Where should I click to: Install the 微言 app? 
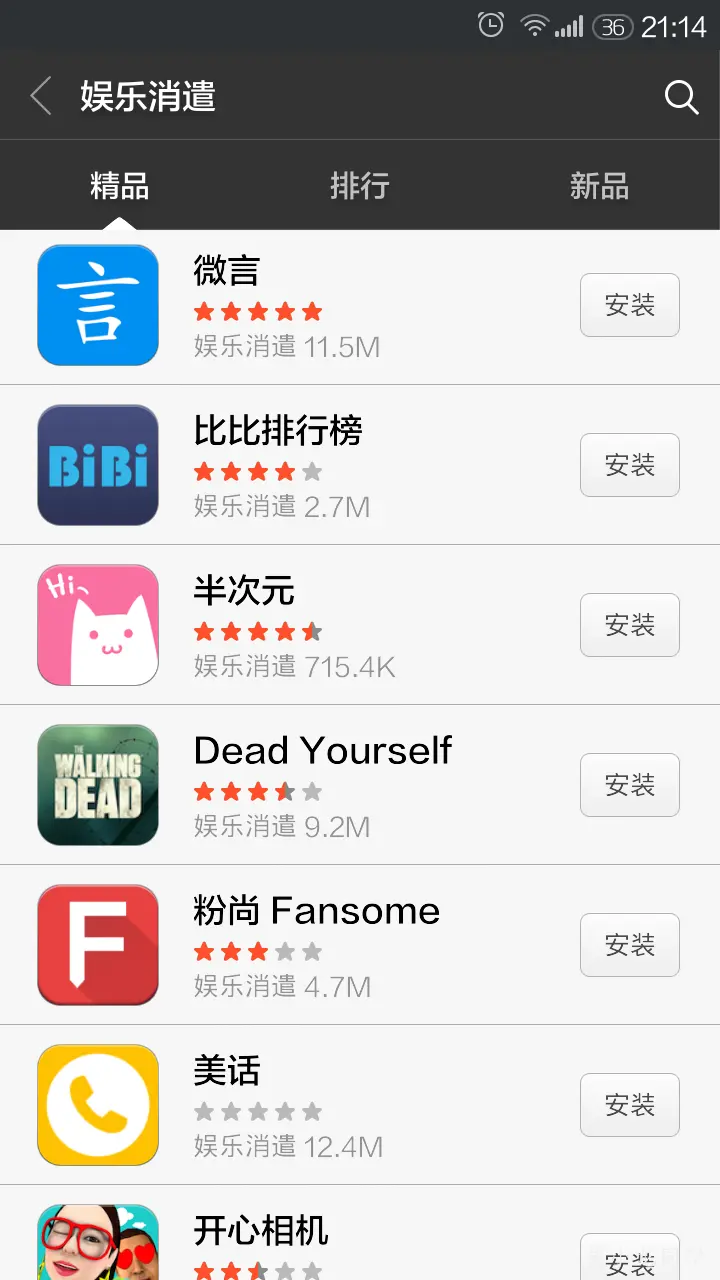(630, 305)
